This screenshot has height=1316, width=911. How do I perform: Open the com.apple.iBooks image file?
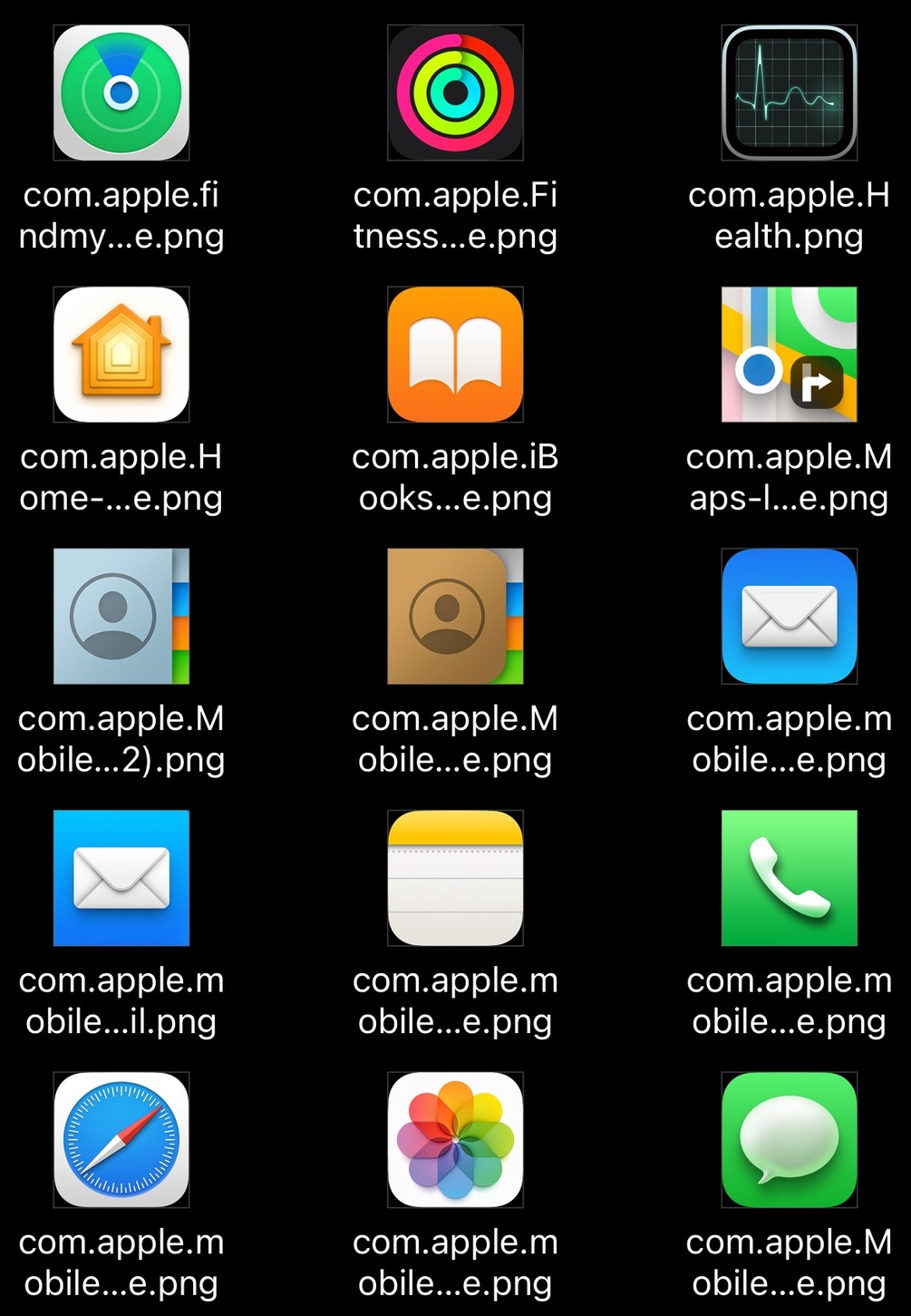tap(455, 355)
